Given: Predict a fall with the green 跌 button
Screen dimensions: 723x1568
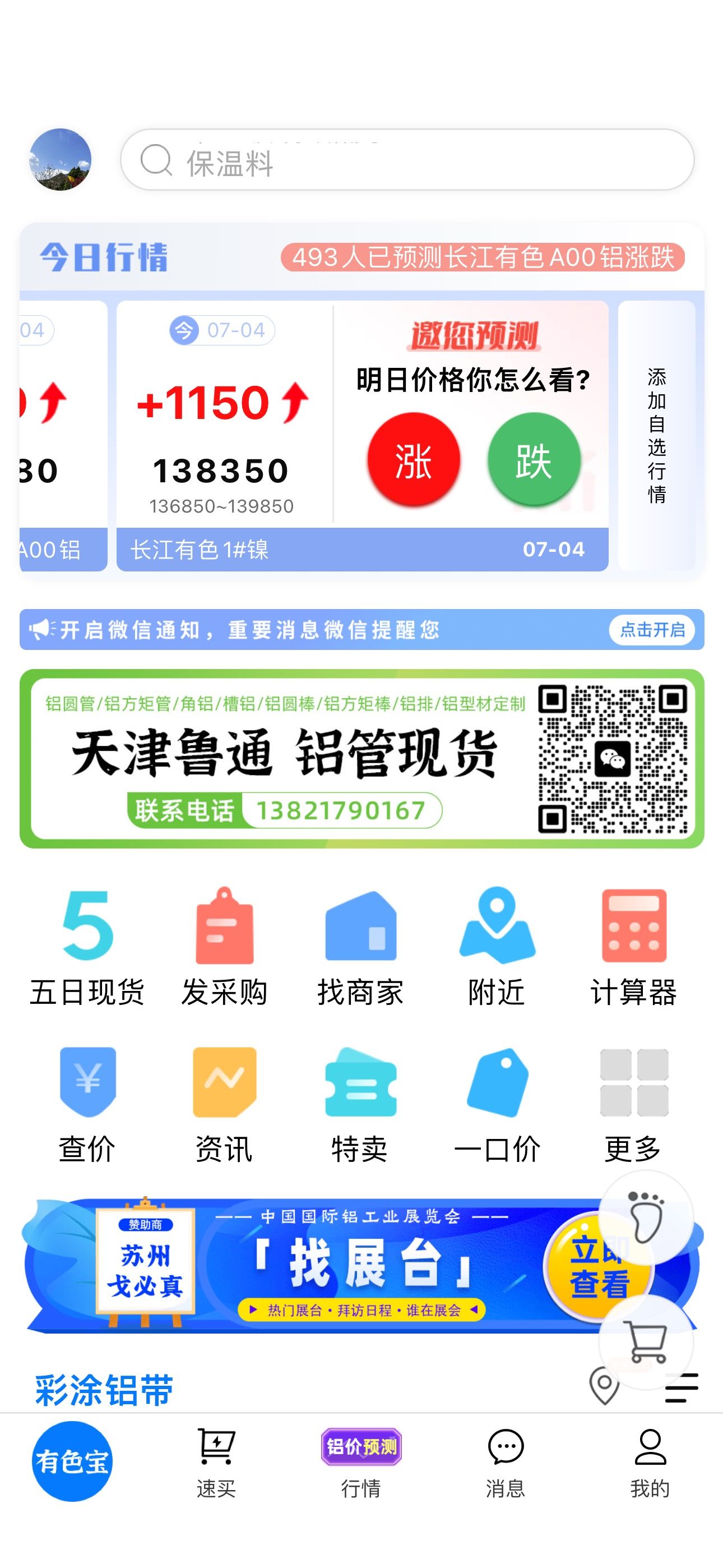Looking at the screenshot, I should point(534,459).
